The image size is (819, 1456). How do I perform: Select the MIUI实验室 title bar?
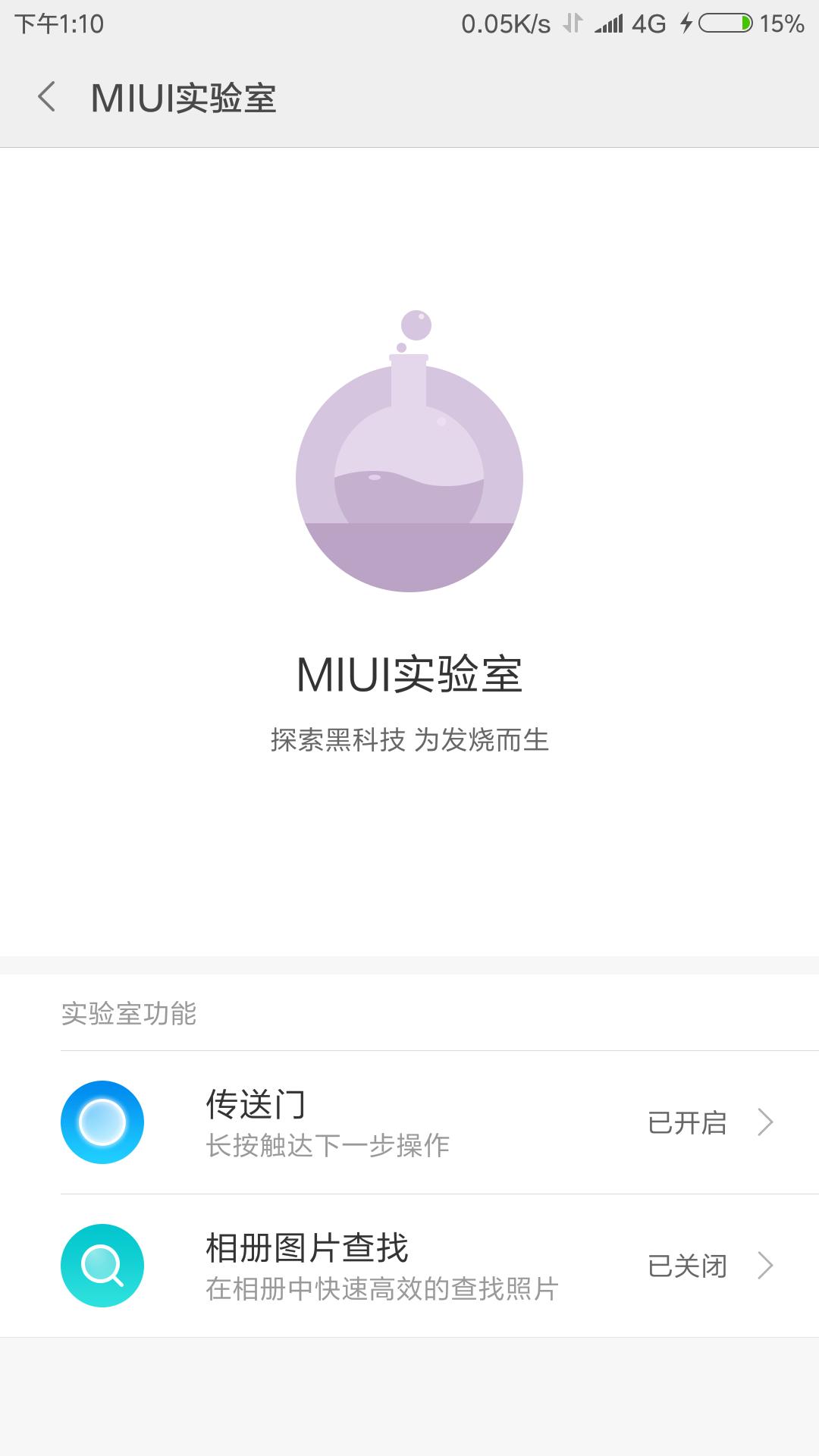coord(184,96)
